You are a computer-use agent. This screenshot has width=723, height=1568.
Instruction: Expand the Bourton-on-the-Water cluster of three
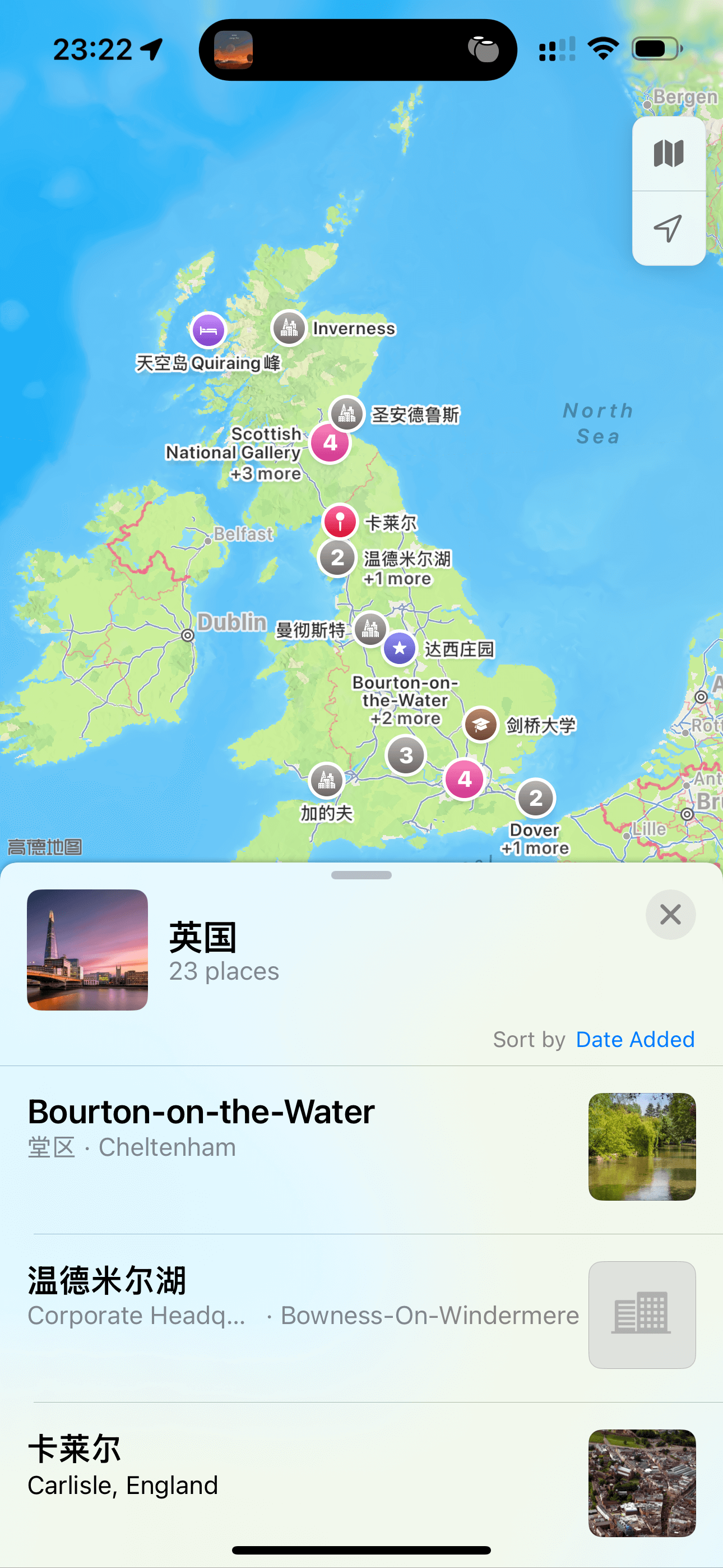tap(406, 755)
